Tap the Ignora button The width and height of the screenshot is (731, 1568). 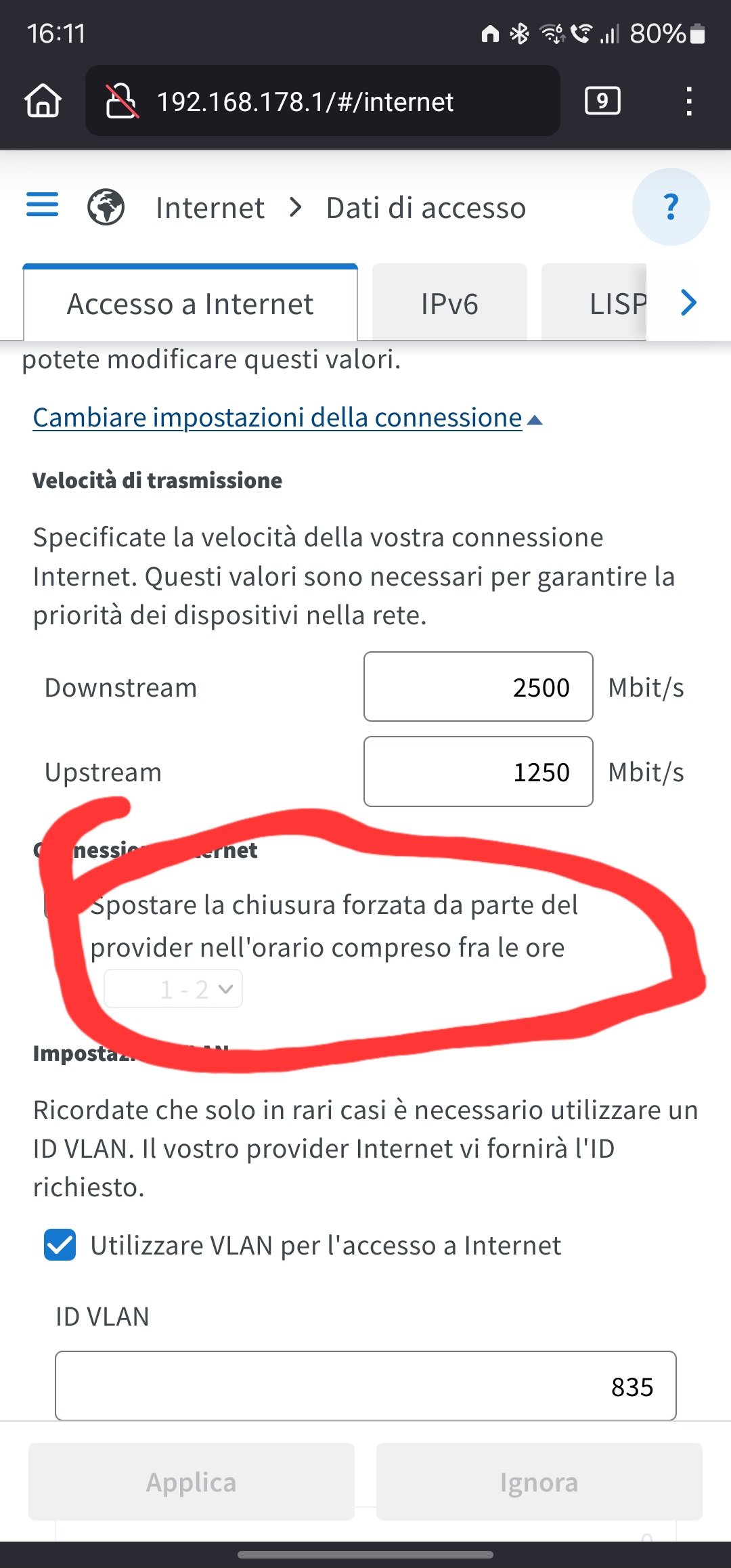539,1482
